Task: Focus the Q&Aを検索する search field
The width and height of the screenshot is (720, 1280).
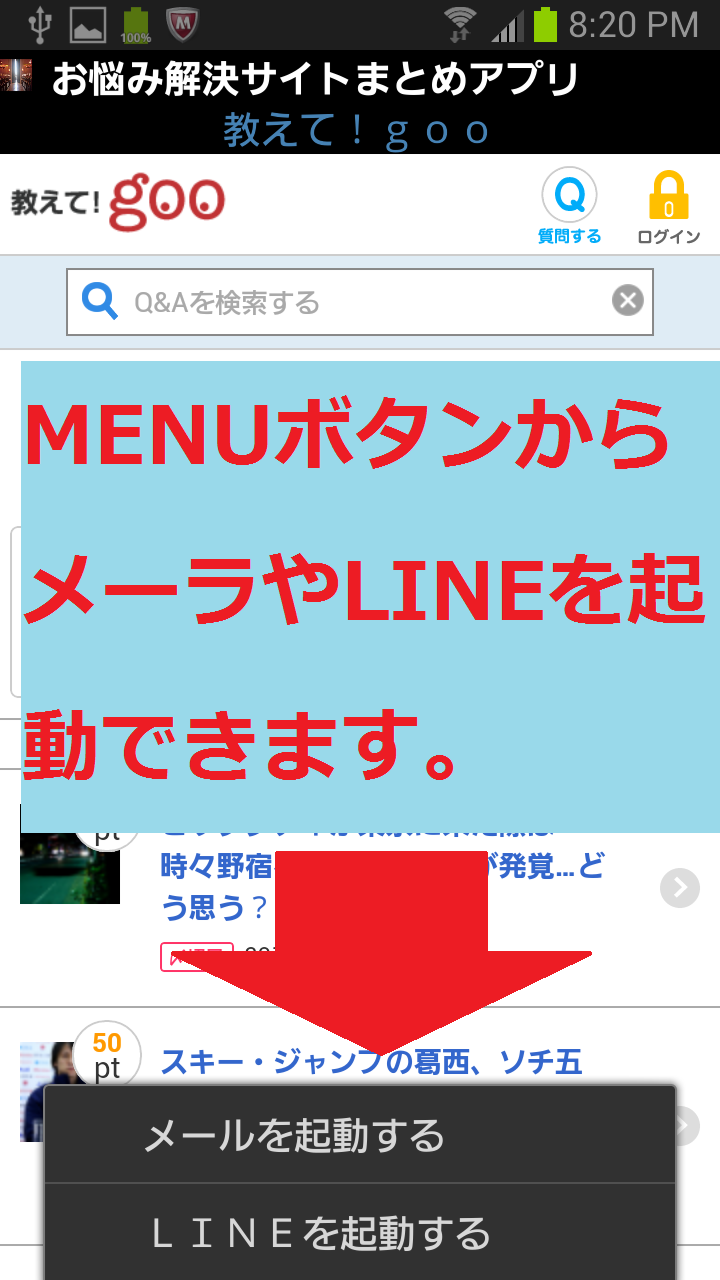Action: pos(360,301)
